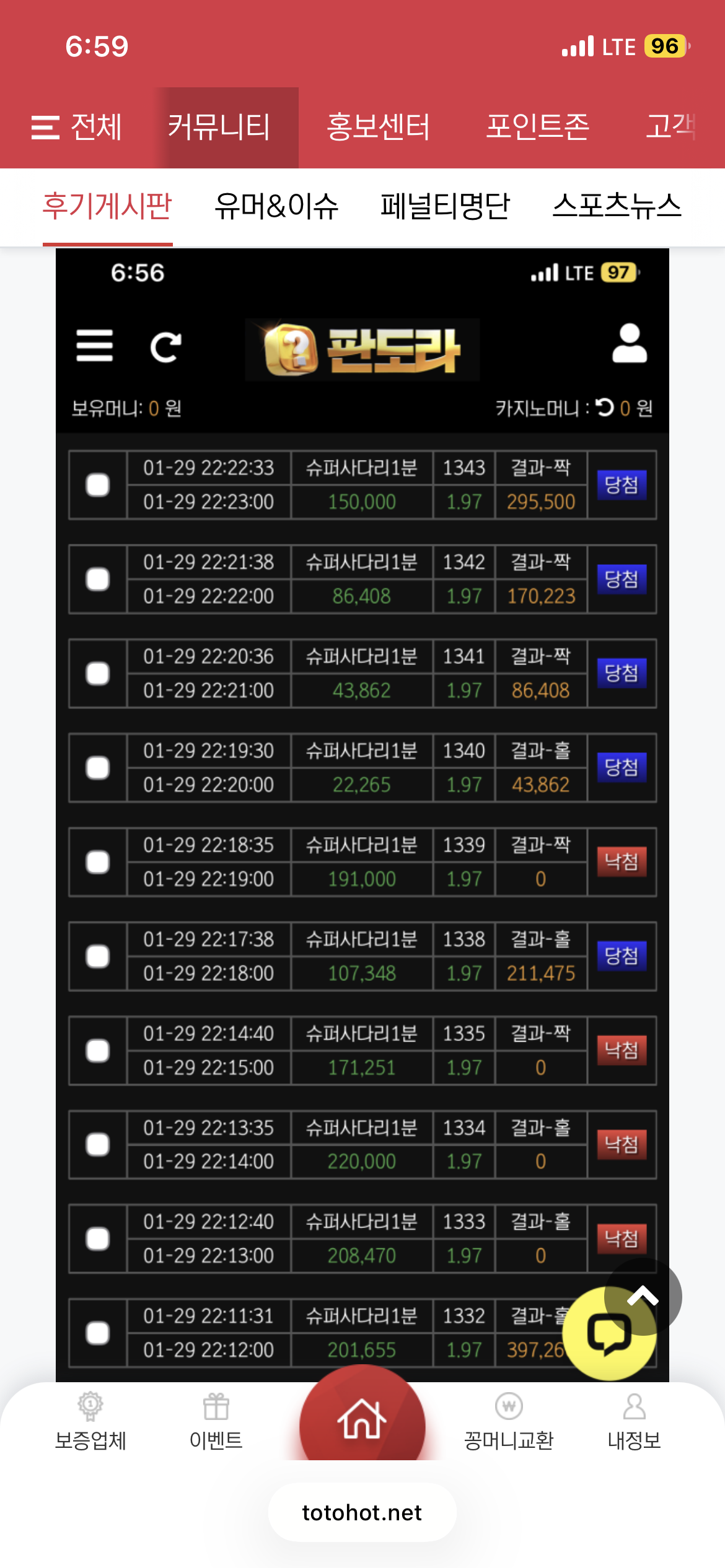725x1568 pixels.
Task: Switch to the 후기게시판 tab
Action: [107, 206]
